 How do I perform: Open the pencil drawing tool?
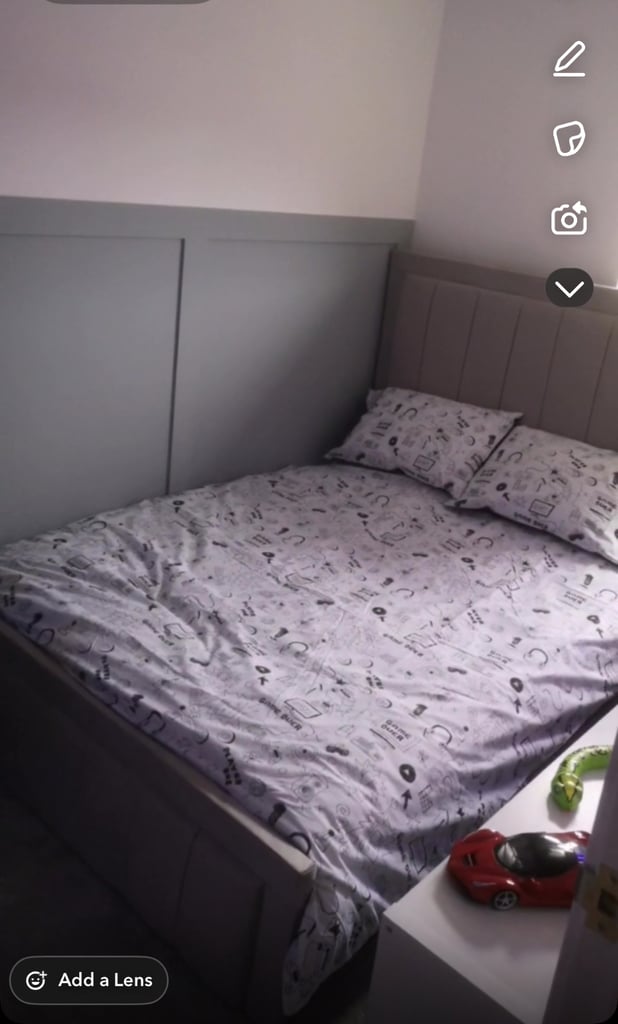click(x=569, y=61)
